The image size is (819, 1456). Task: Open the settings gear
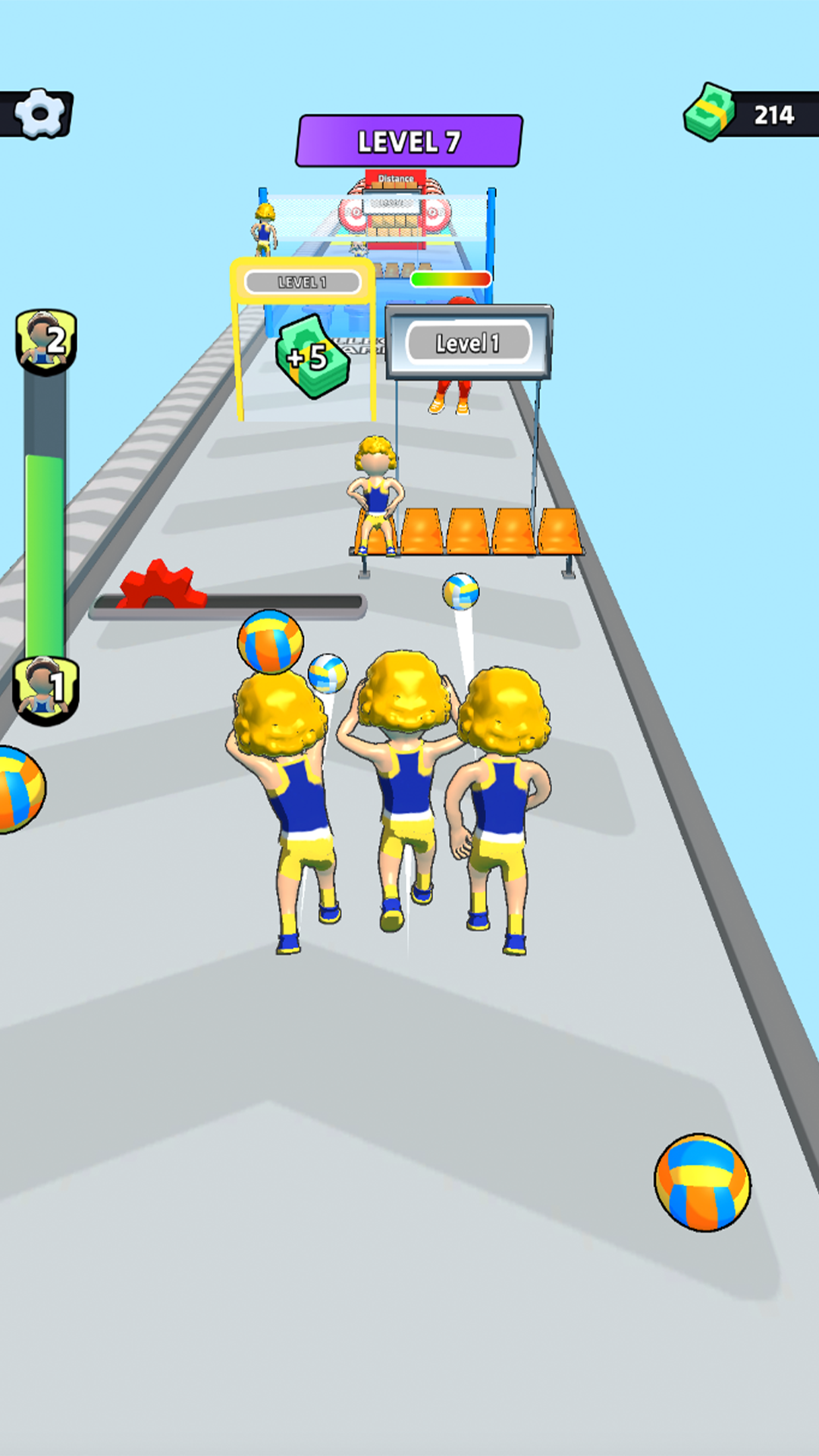[x=39, y=114]
